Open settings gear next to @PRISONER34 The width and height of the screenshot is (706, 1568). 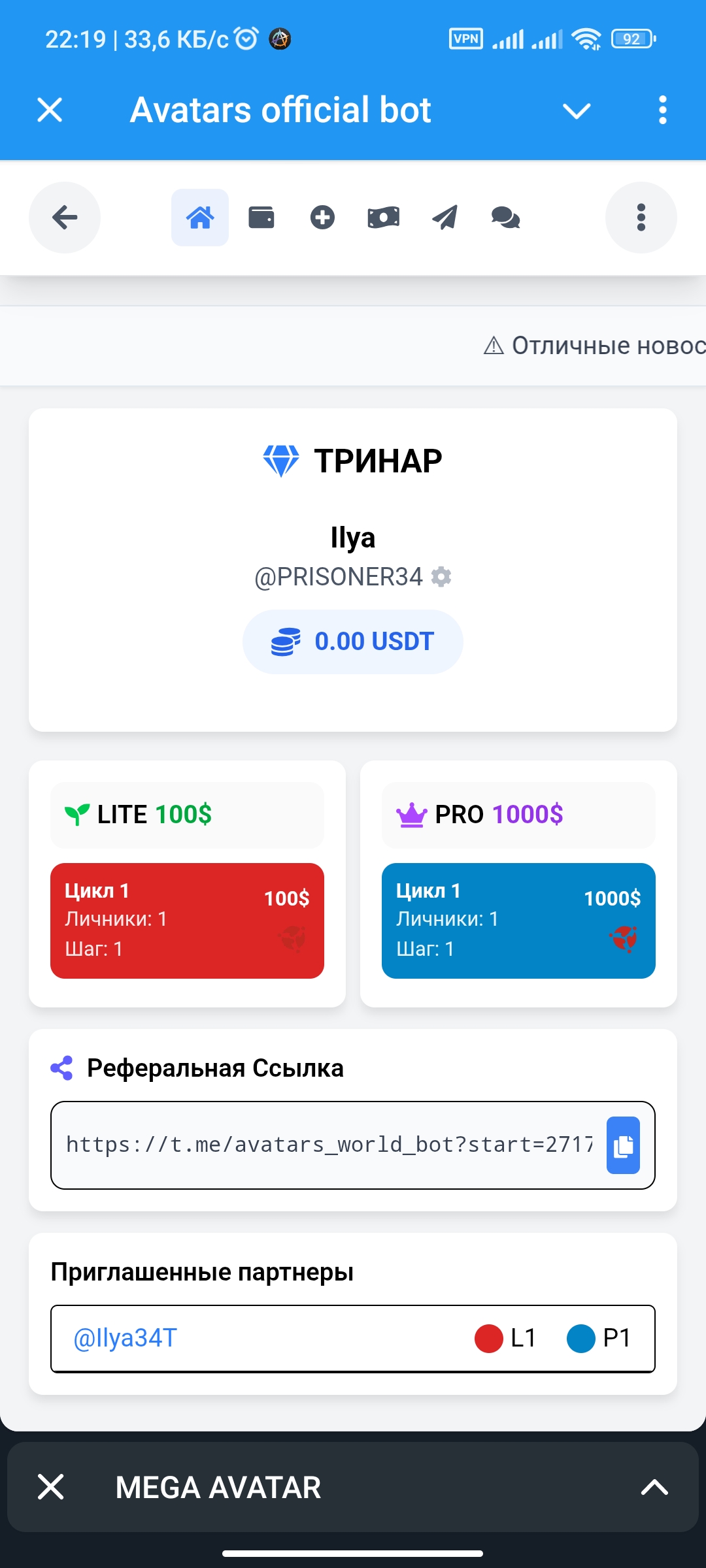441,577
